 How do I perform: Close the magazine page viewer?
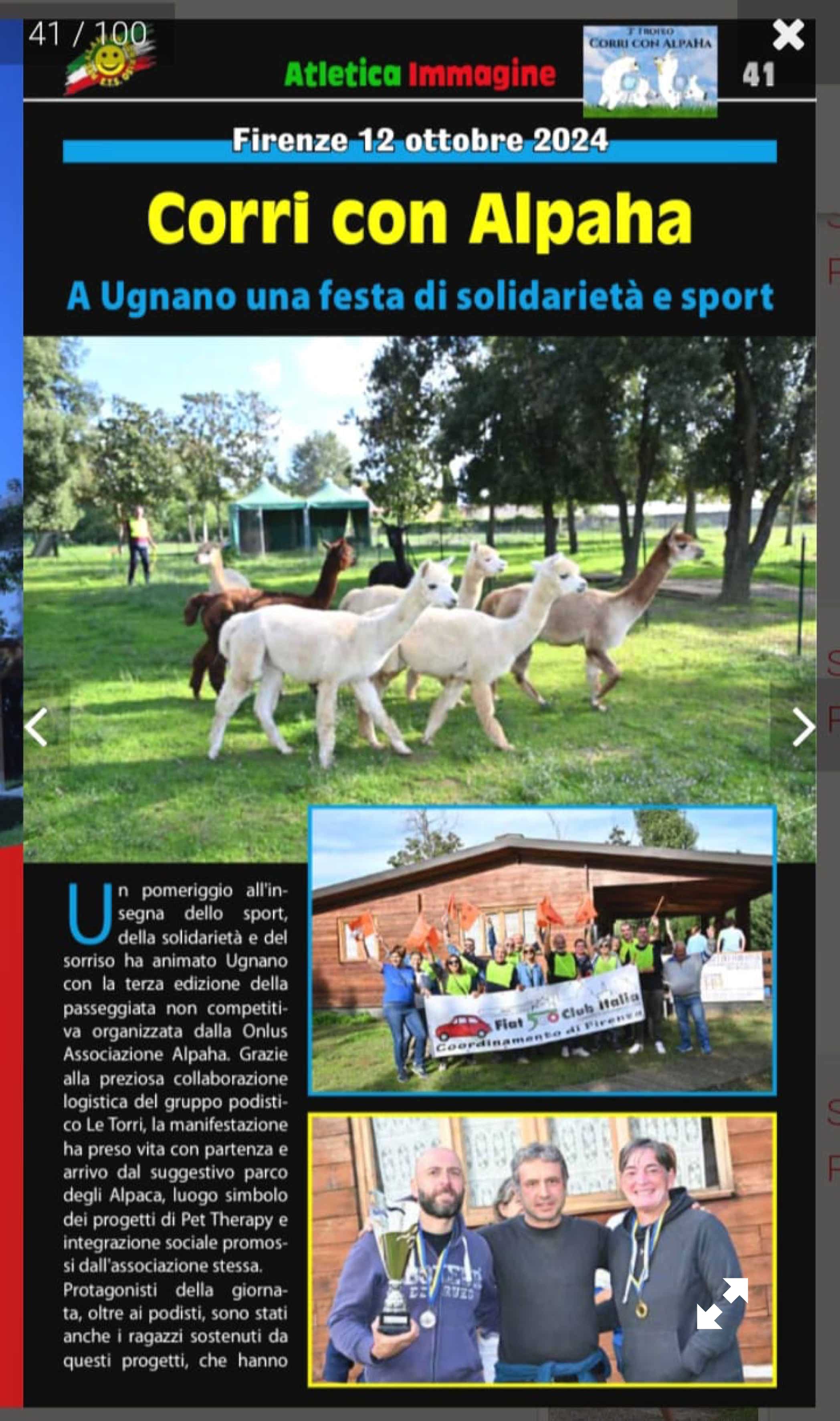click(788, 35)
